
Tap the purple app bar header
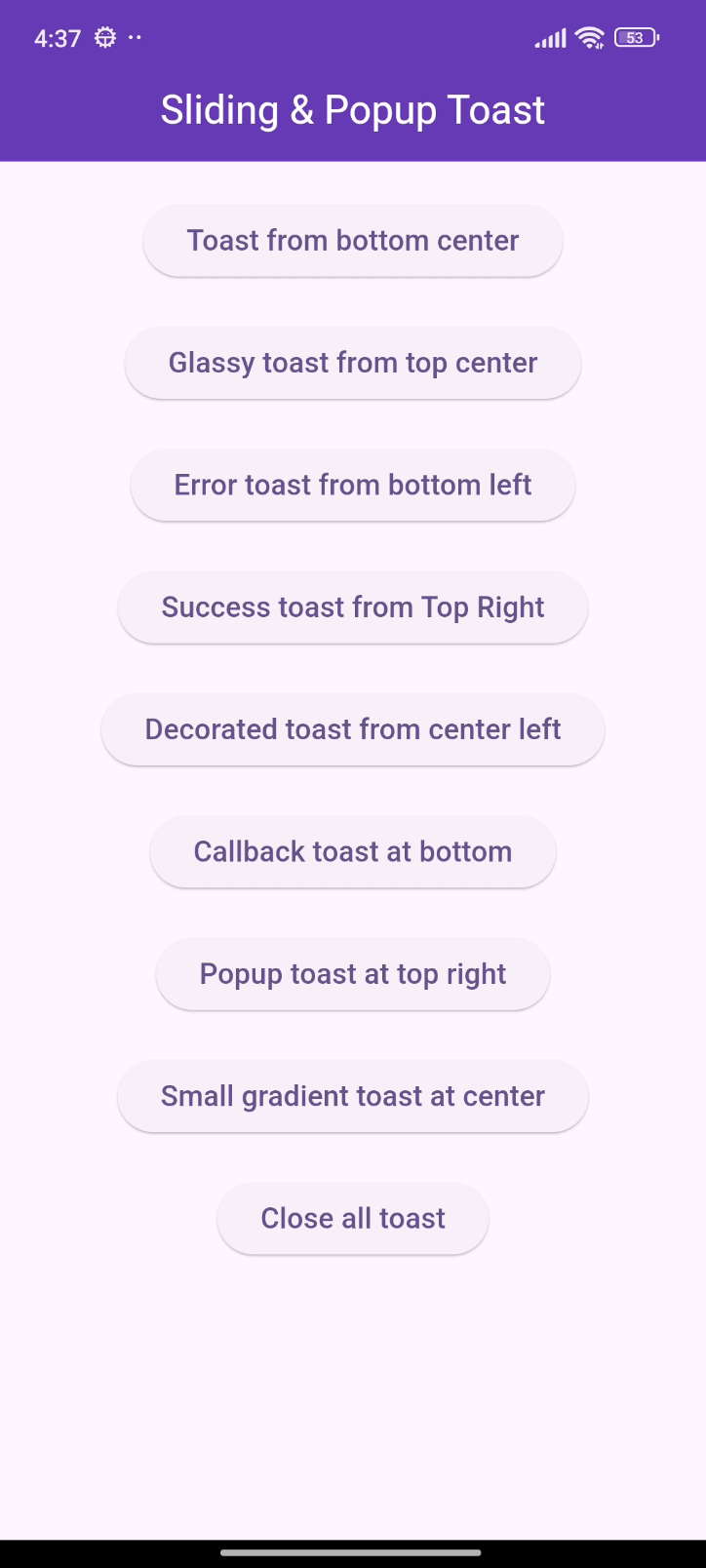click(x=353, y=80)
